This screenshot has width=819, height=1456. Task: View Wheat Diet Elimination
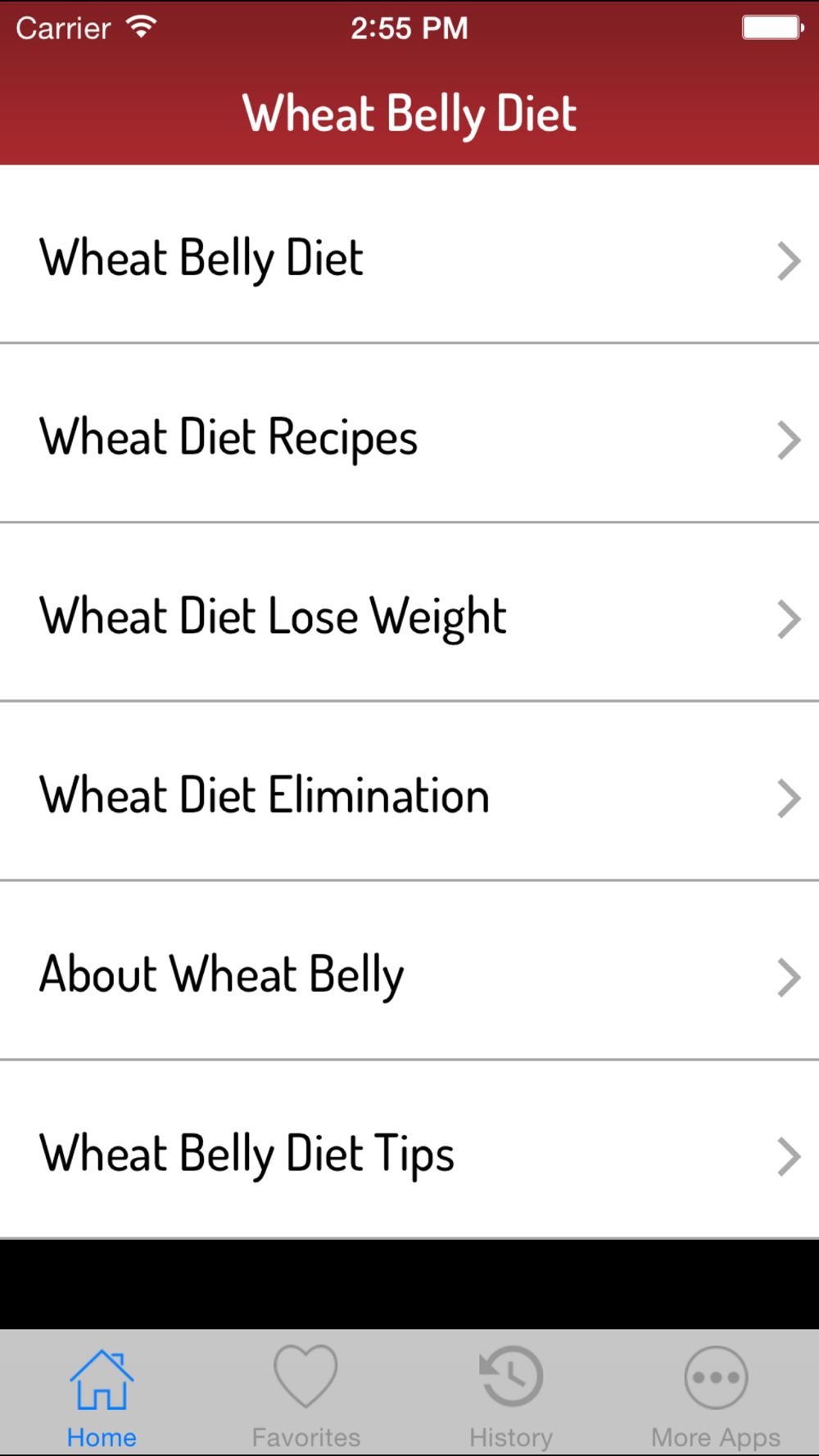coord(409,796)
